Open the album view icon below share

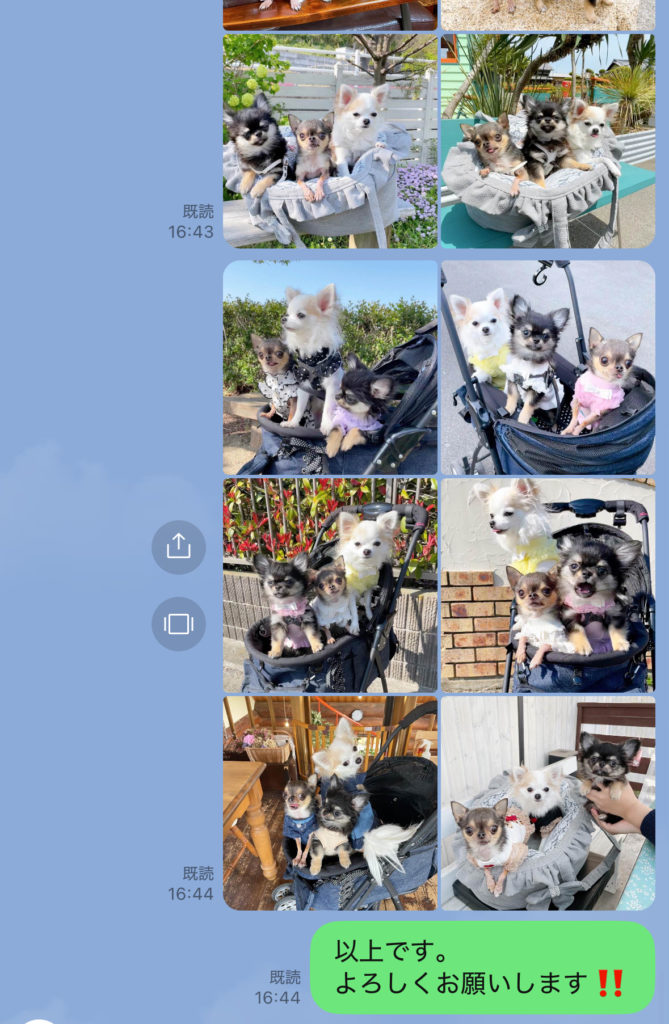pos(178,624)
